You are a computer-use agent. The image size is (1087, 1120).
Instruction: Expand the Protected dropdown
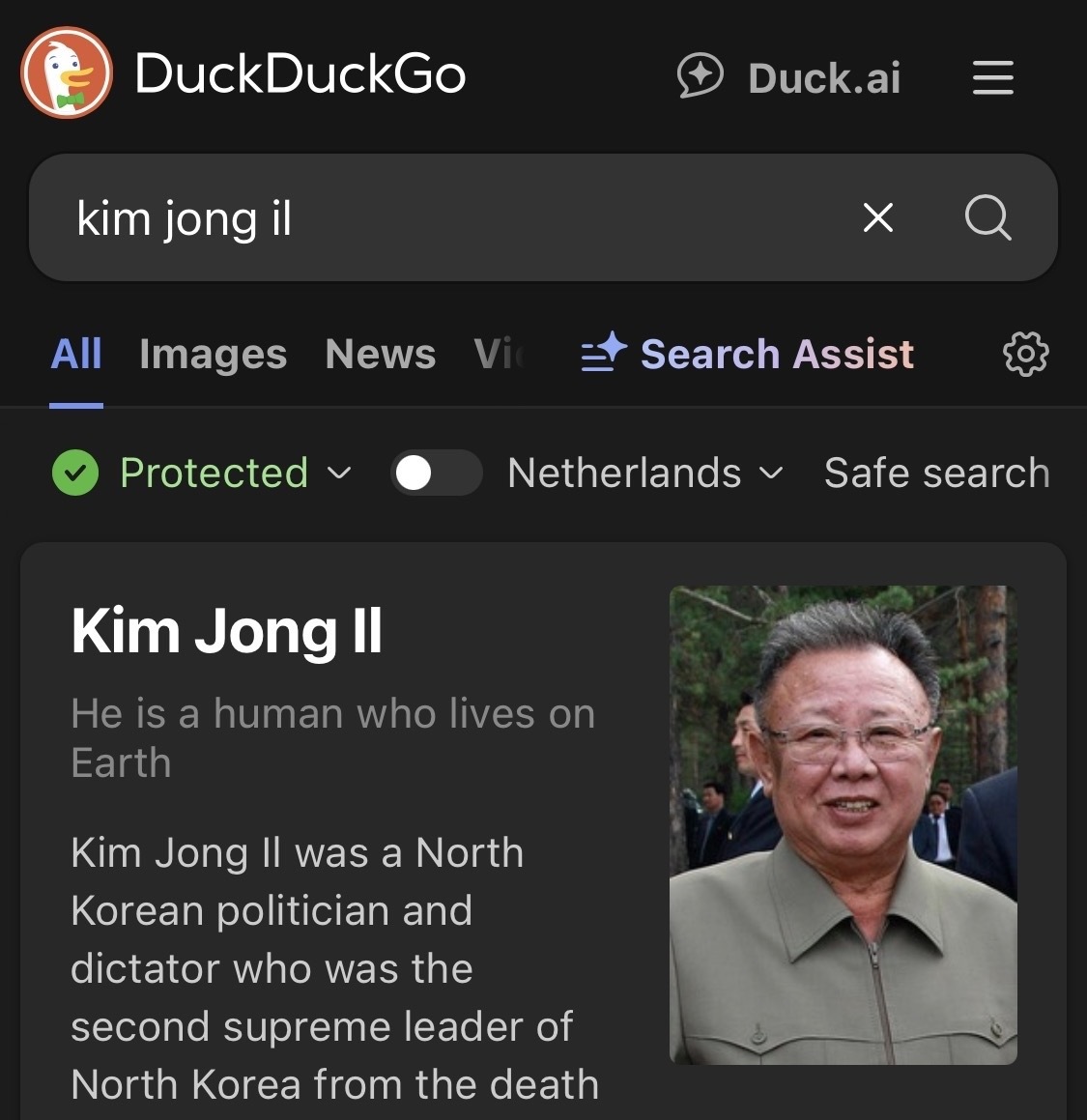click(x=201, y=474)
